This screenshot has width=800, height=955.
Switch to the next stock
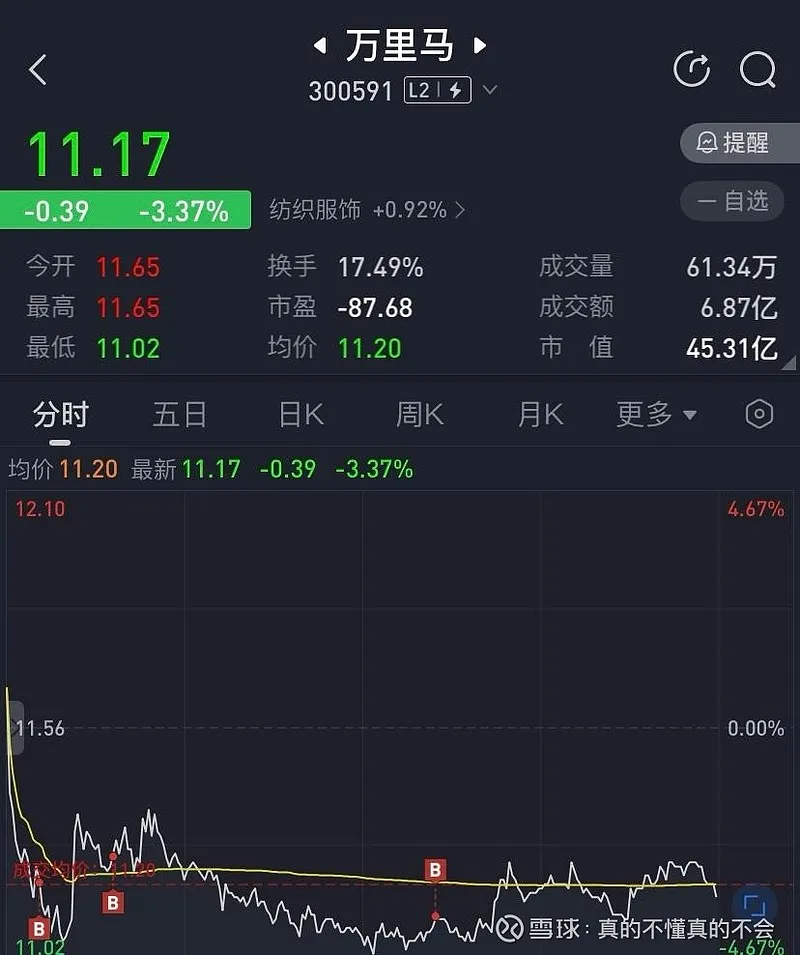point(480,46)
